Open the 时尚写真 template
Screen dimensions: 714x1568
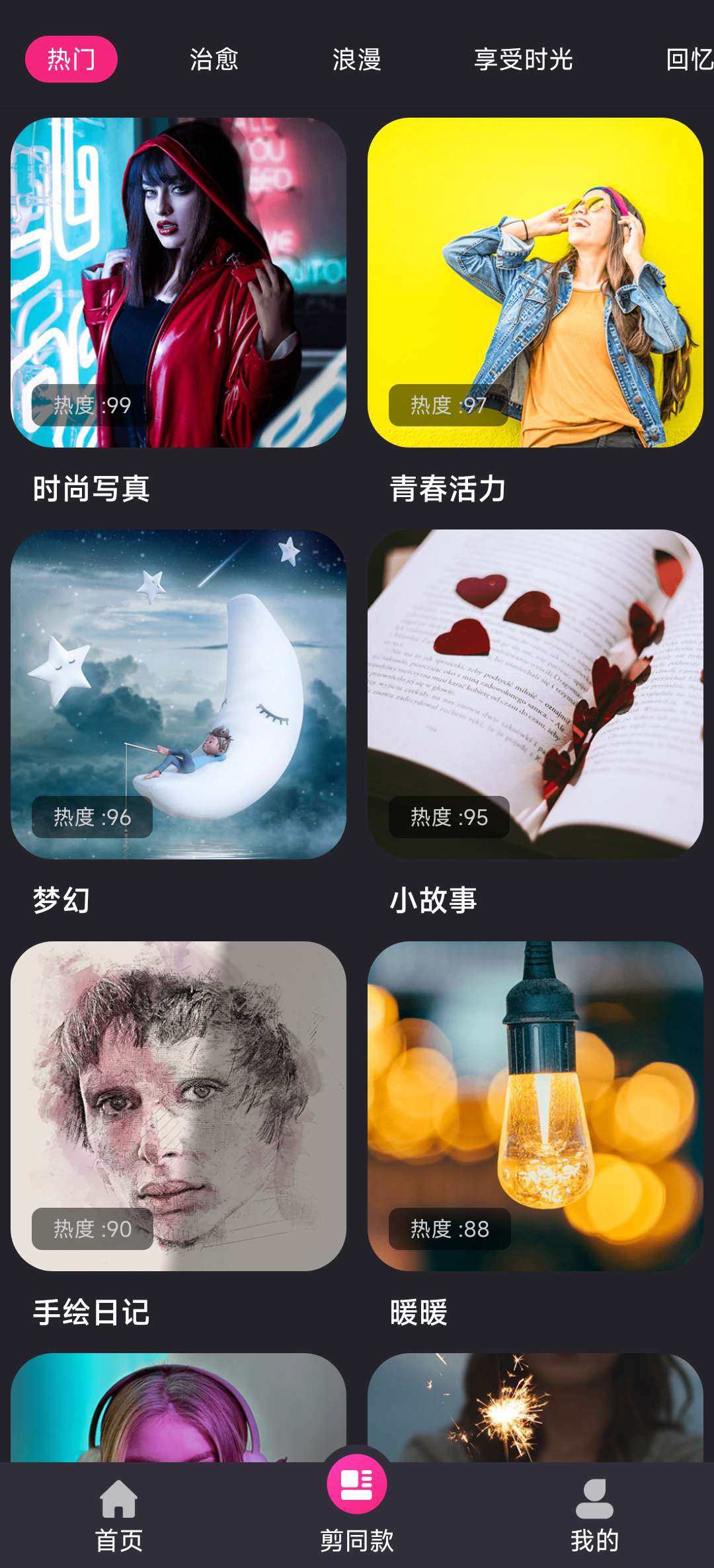click(178, 283)
